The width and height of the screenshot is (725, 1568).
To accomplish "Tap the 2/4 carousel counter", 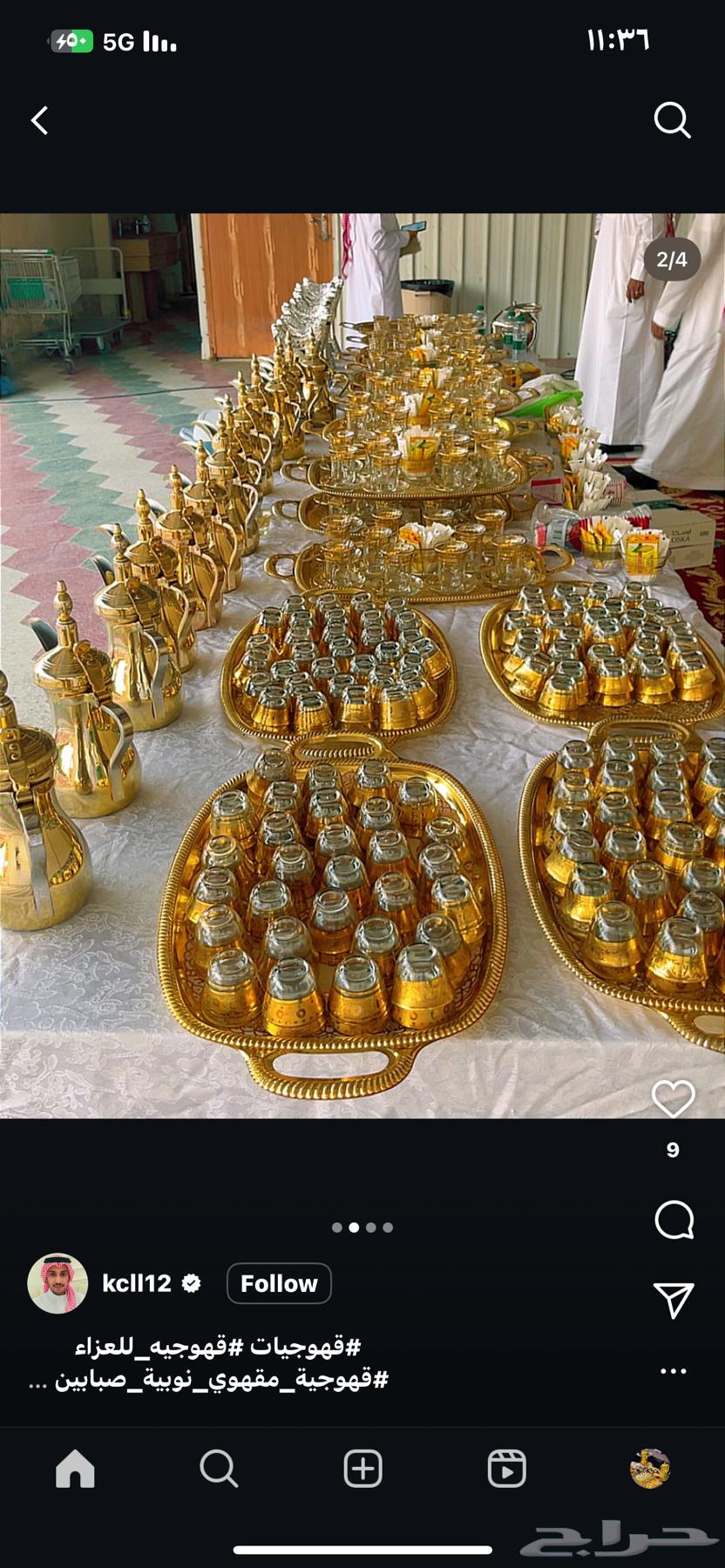I will [x=672, y=259].
